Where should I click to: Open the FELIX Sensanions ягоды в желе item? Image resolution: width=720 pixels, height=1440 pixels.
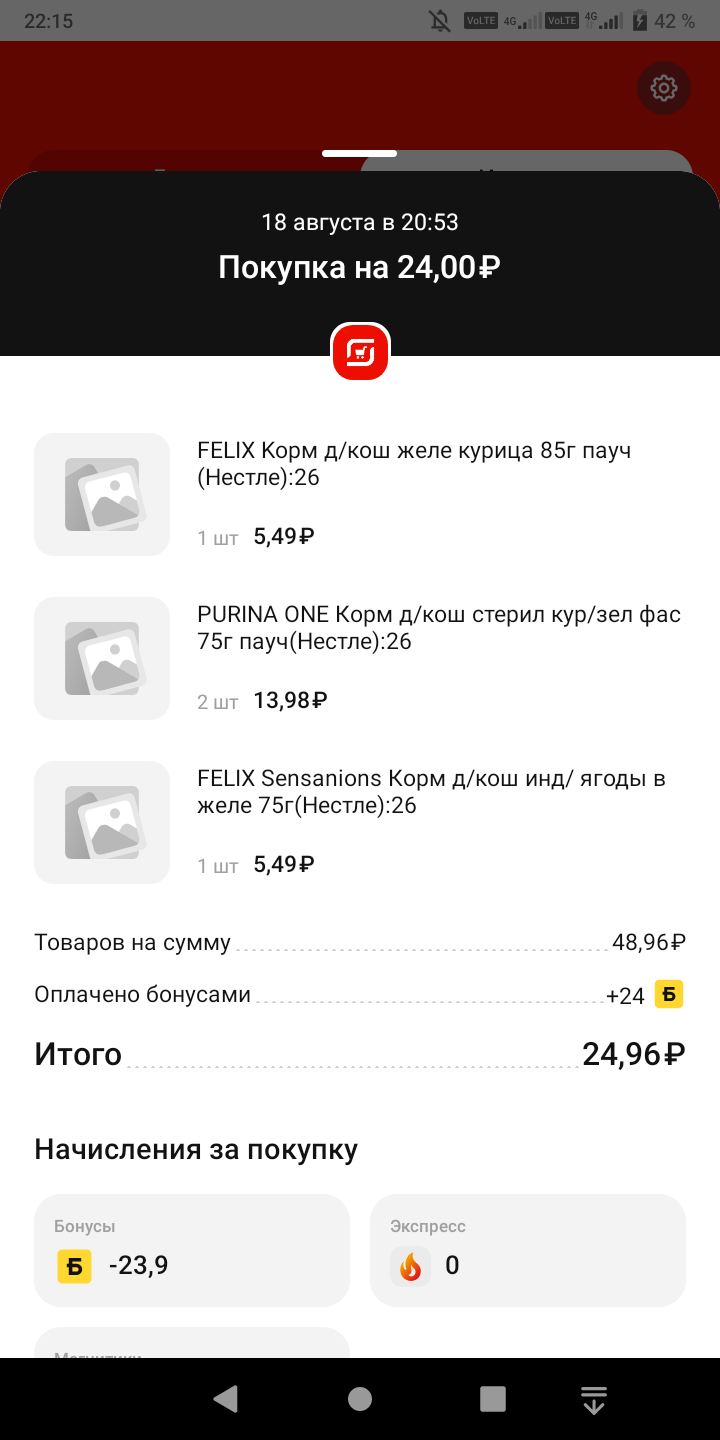coord(360,822)
